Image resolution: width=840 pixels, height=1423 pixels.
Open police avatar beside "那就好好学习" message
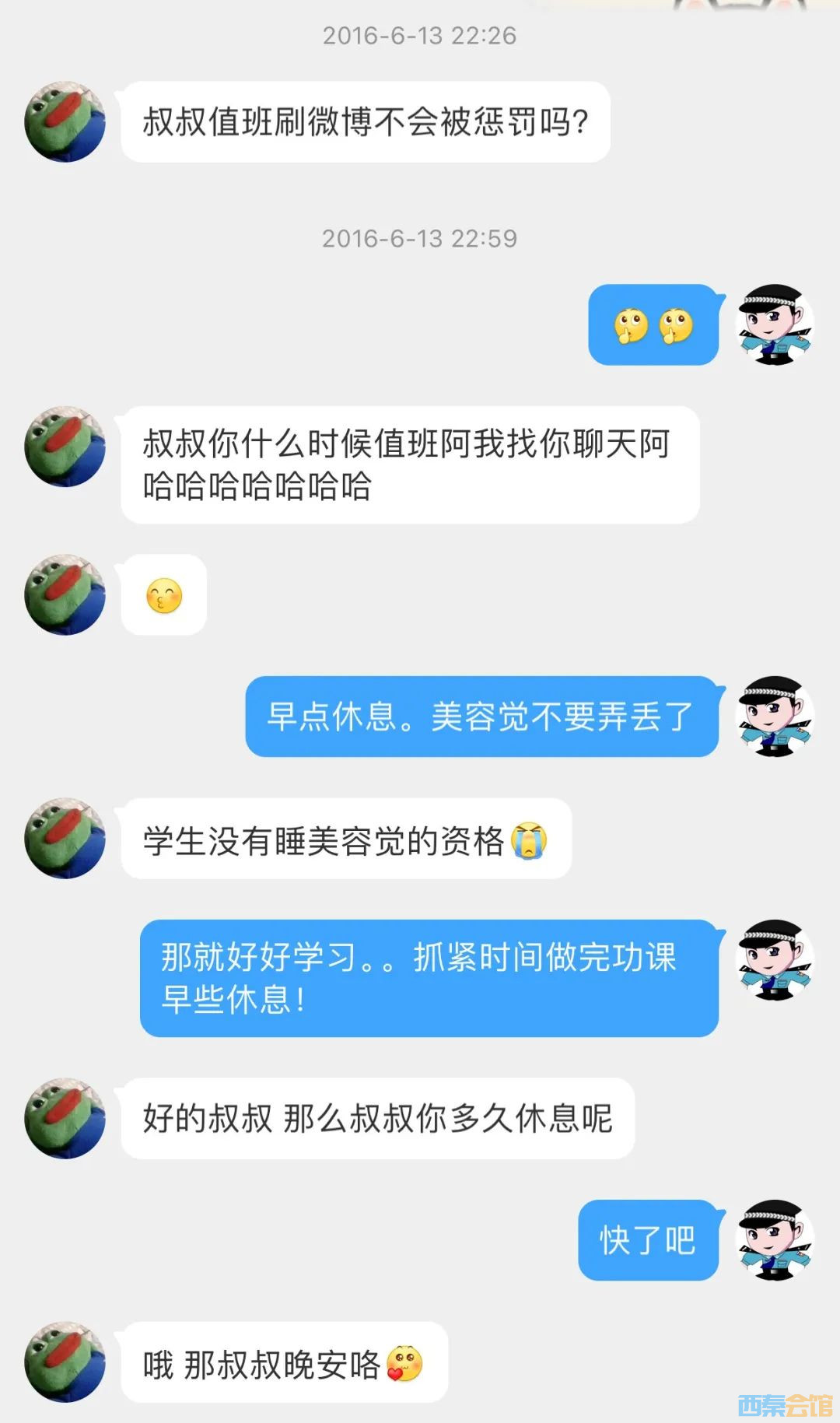[775, 960]
